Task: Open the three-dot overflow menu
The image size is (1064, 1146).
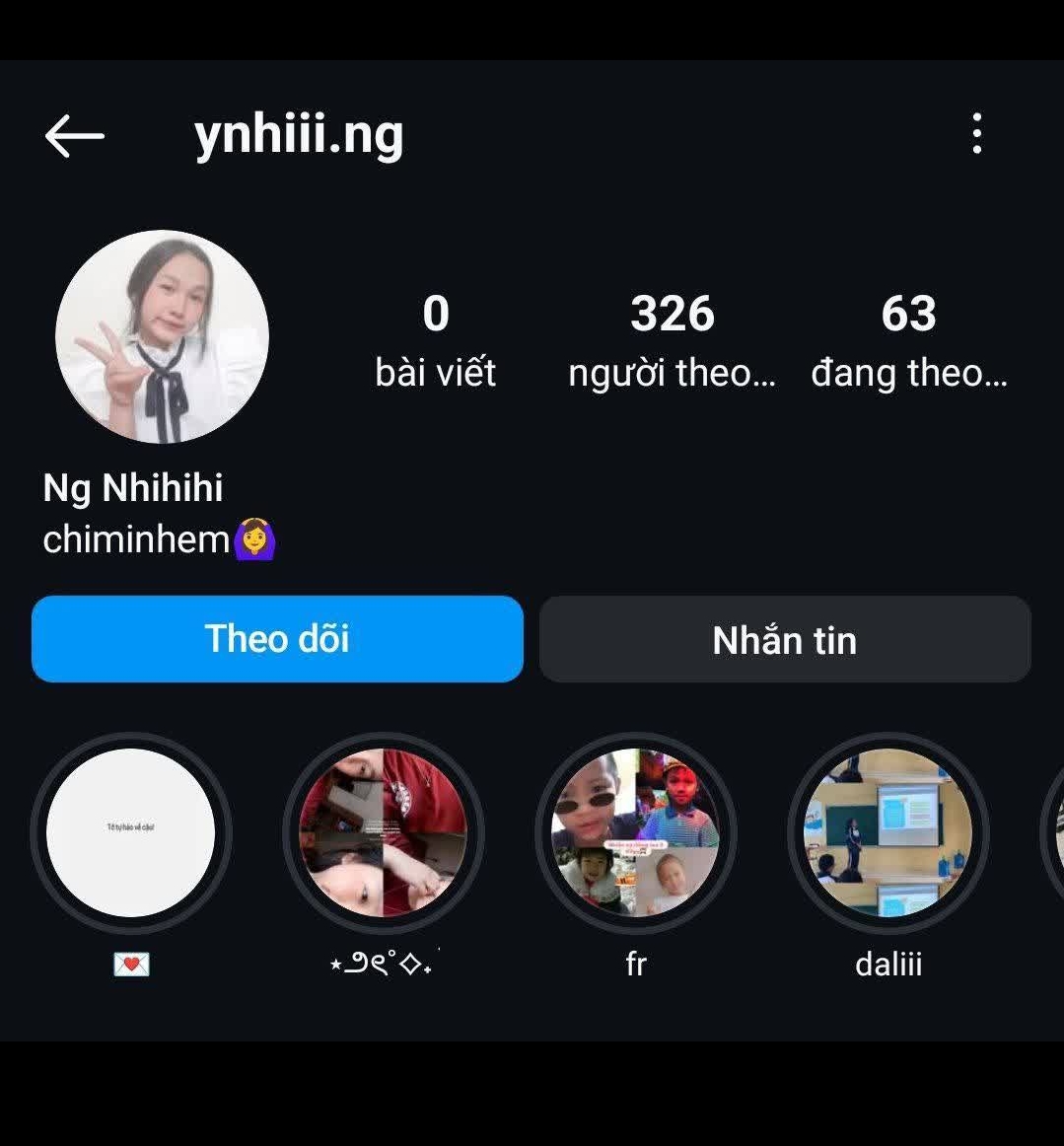Action: [976, 133]
